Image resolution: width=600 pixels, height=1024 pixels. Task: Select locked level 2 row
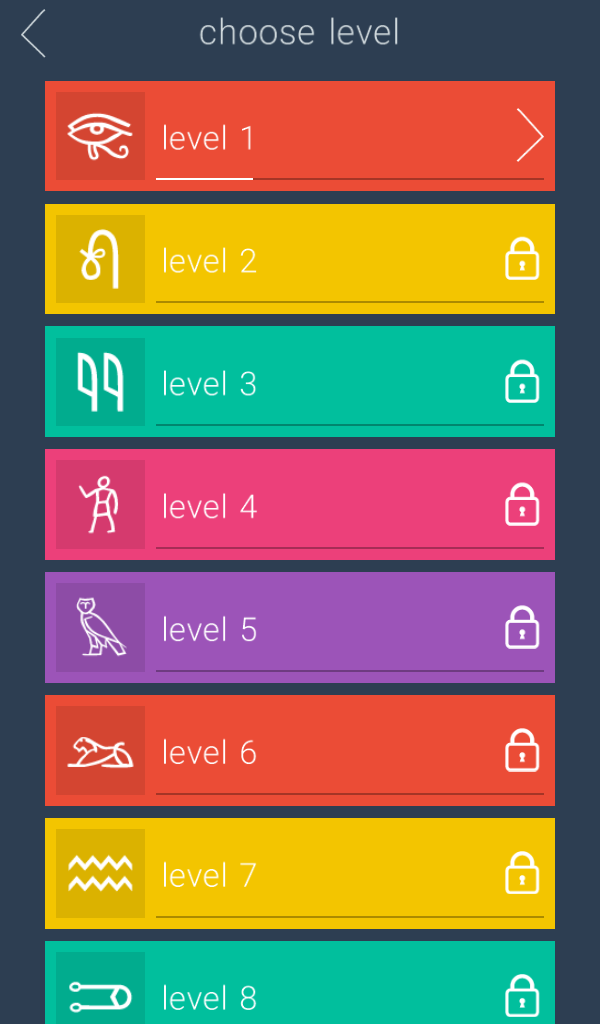[x=300, y=259]
